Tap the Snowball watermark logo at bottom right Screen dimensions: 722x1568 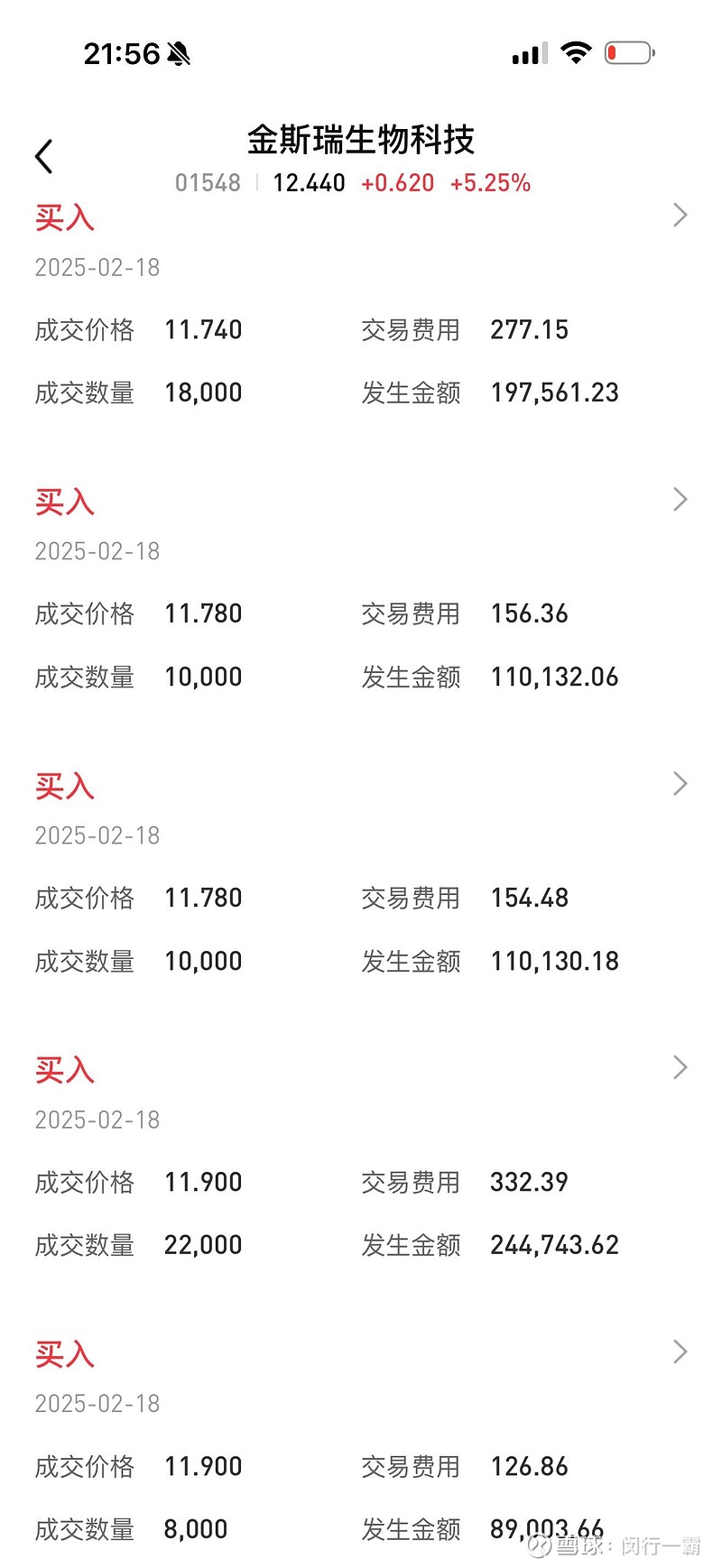pos(541,1545)
